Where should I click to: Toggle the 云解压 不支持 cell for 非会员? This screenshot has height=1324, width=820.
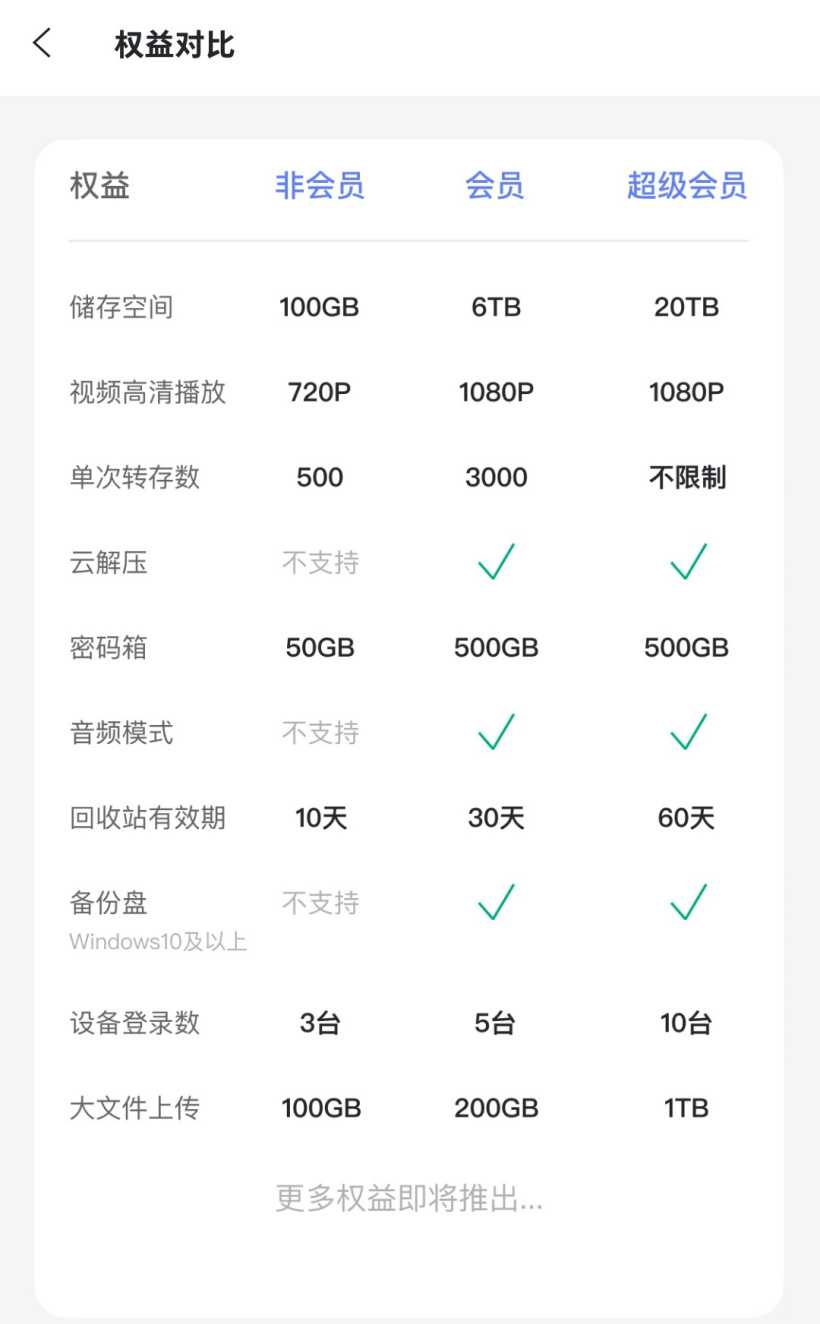(x=319, y=563)
